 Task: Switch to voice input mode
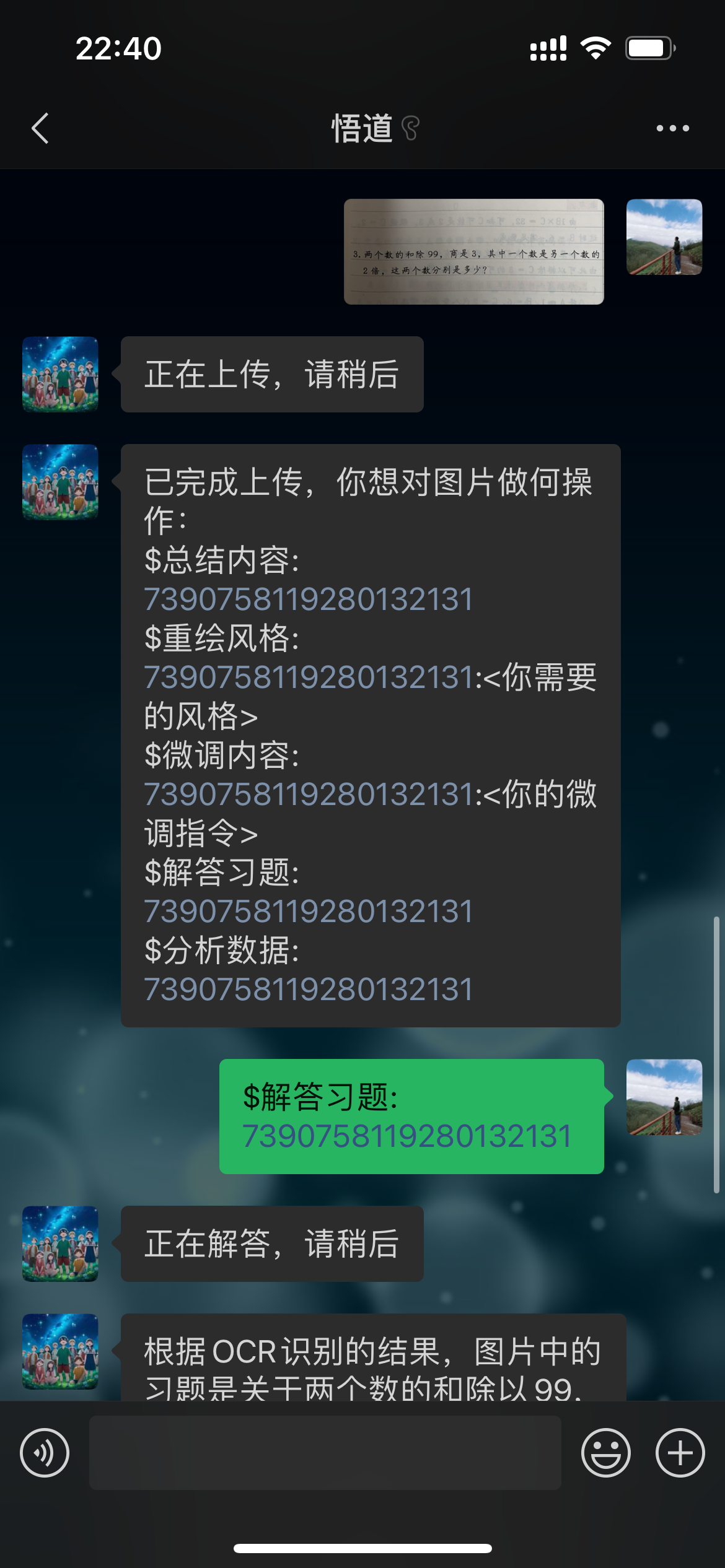coord(45,1453)
